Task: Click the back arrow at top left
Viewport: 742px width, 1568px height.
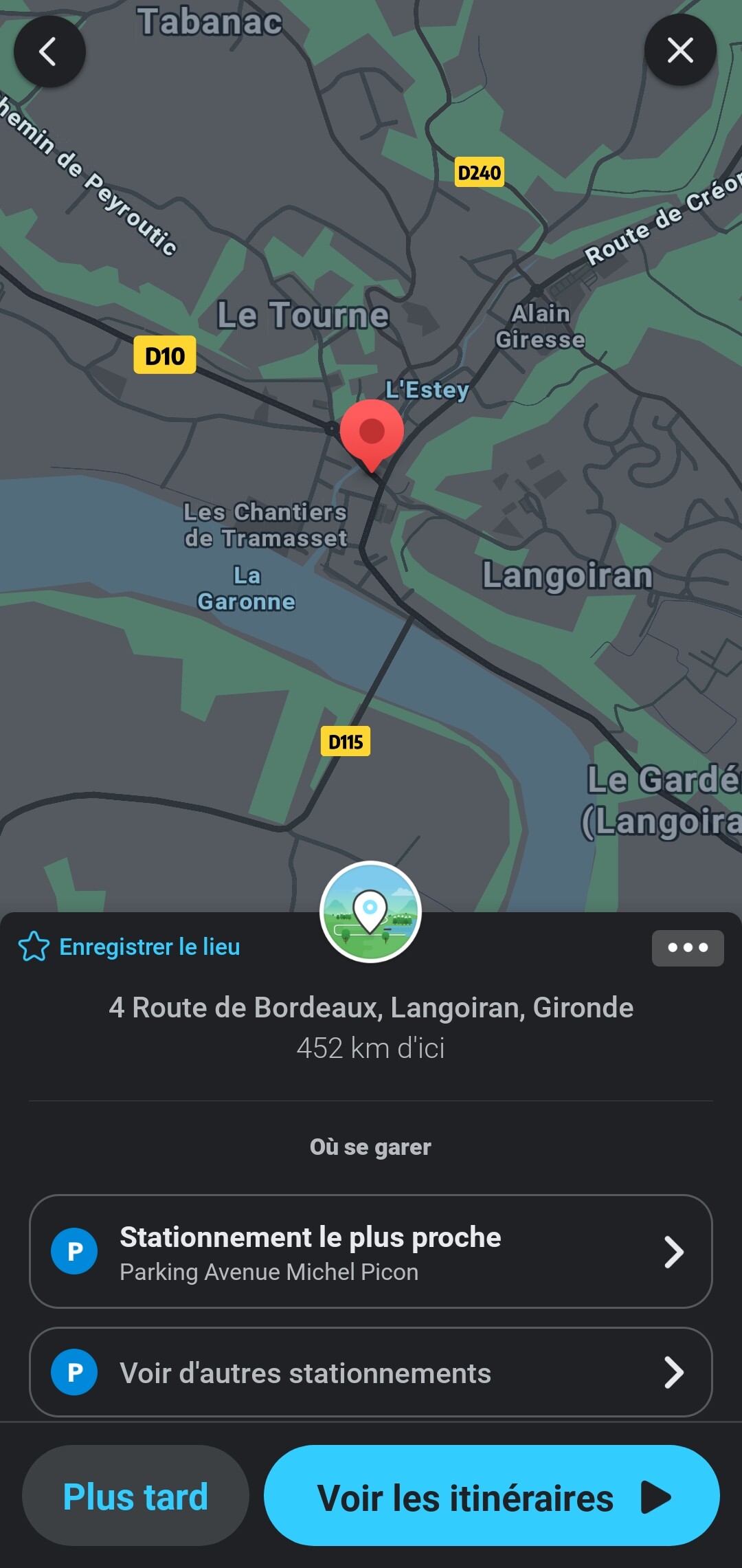Action: point(50,50)
